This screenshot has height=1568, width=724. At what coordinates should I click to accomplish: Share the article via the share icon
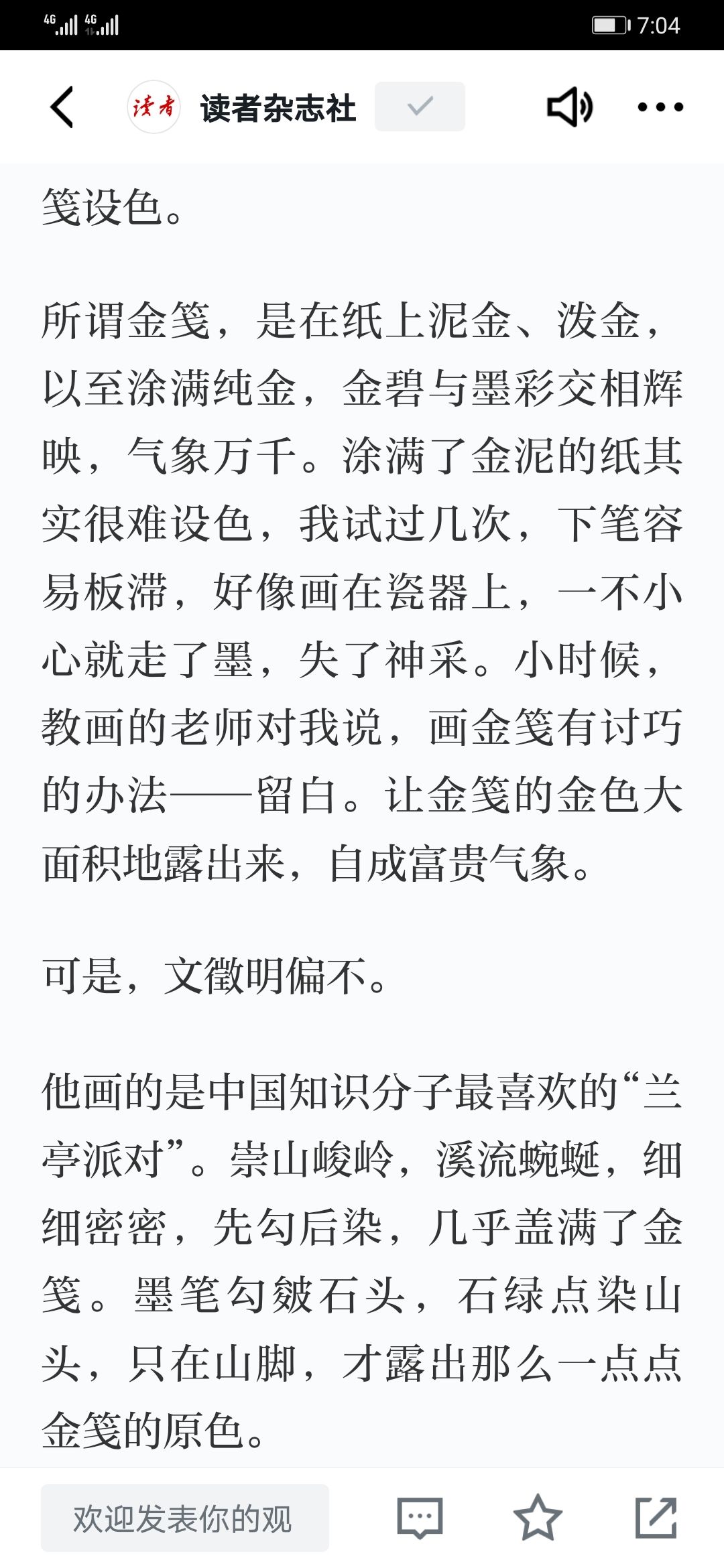[656, 1518]
